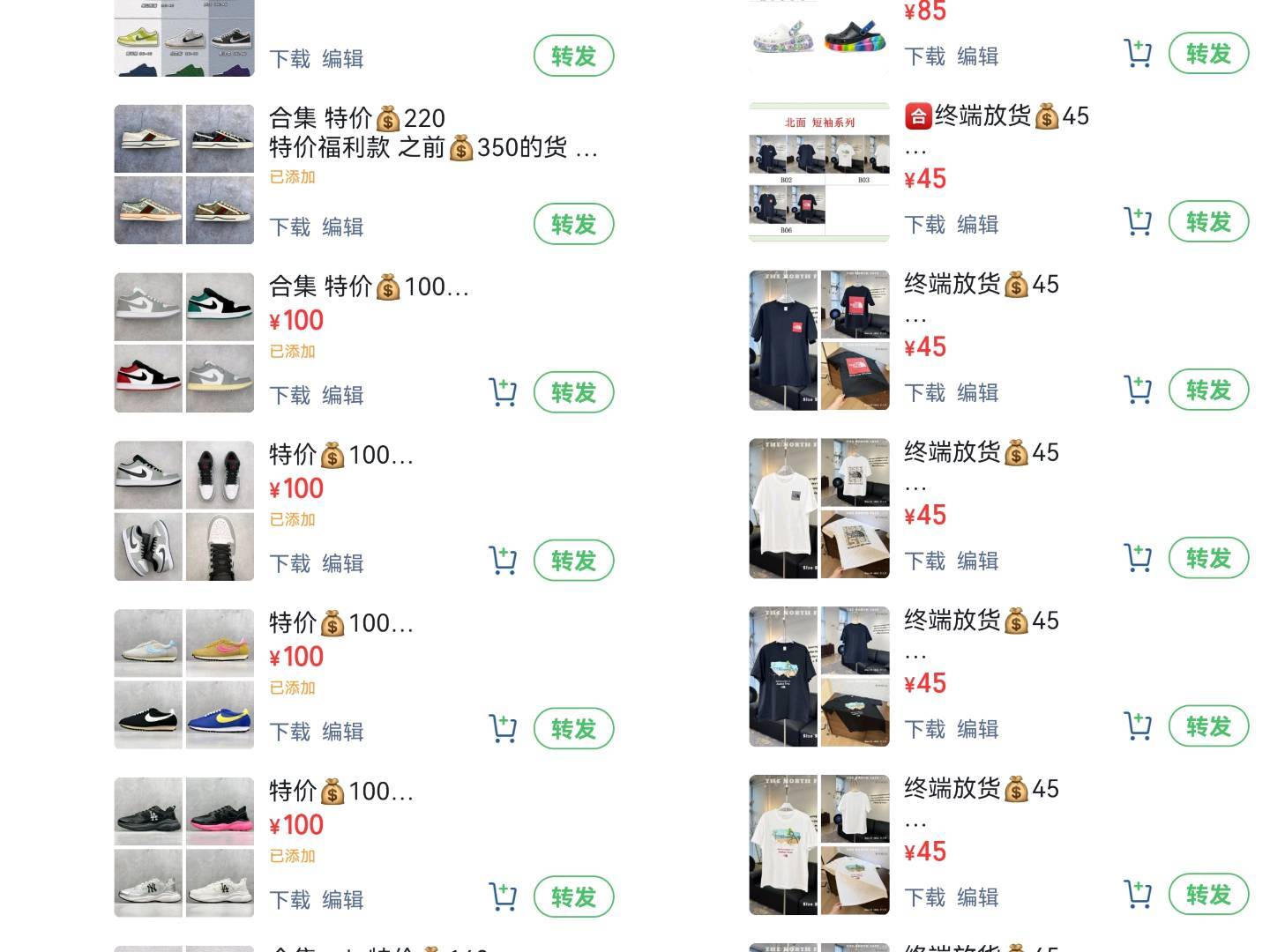Add the 北面 短袖系列 ¥45 listing to cart
This screenshot has width=1270, height=952.
pos(1138,222)
